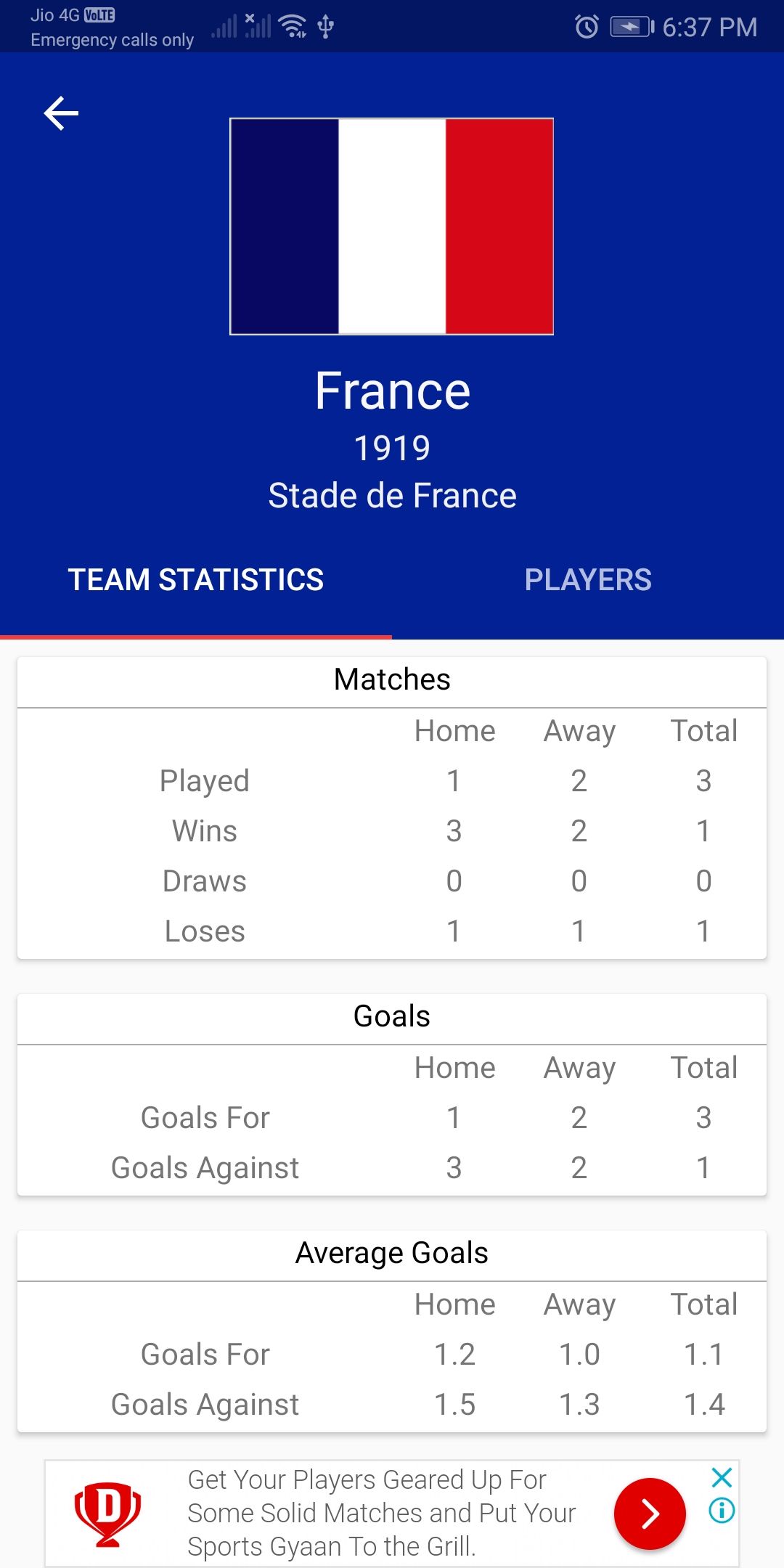Switch to the Players tab
The image size is (784, 1568).
point(588,580)
